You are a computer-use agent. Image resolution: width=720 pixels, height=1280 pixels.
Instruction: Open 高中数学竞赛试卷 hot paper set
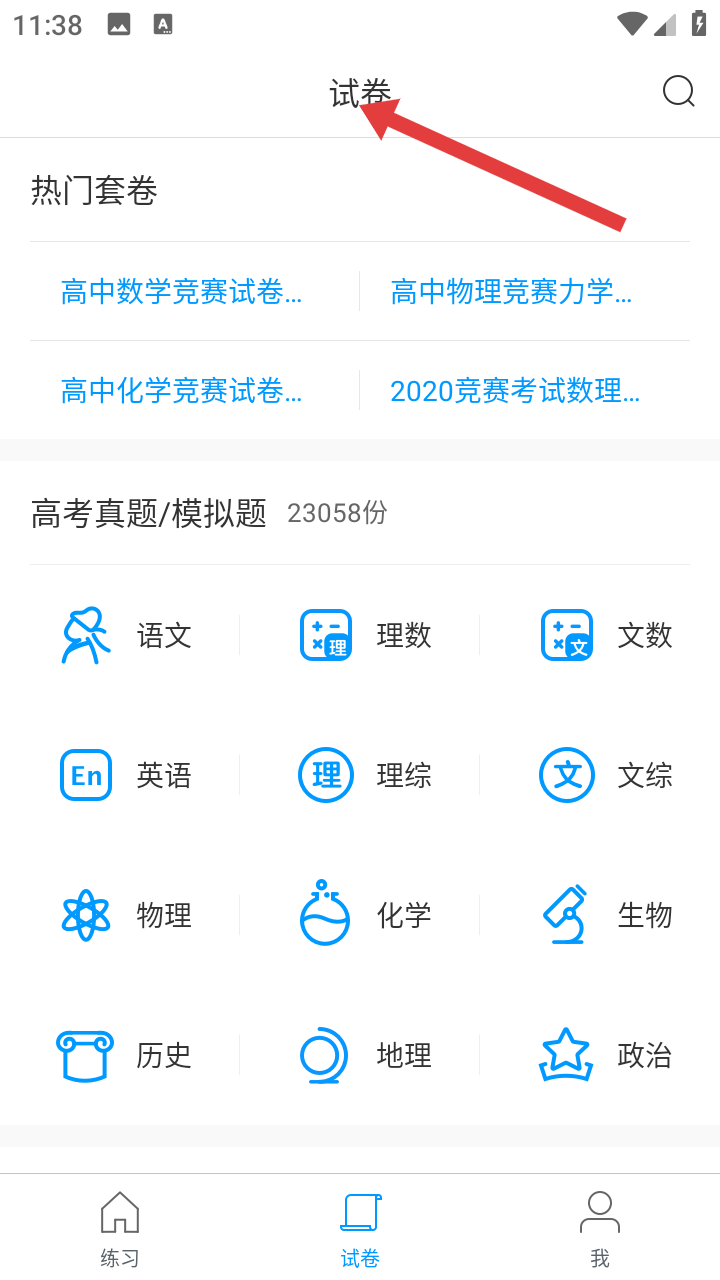pyautogui.click(x=182, y=292)
